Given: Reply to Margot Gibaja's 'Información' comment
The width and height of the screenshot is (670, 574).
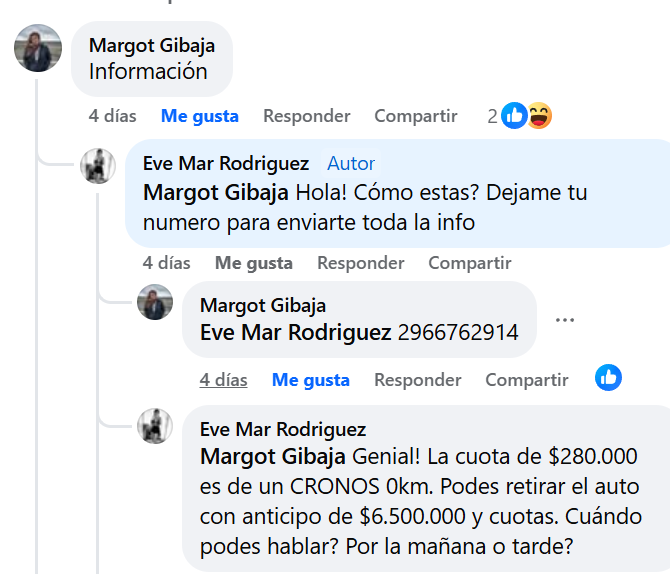Looking at the screenshot, I should [306, 116].
